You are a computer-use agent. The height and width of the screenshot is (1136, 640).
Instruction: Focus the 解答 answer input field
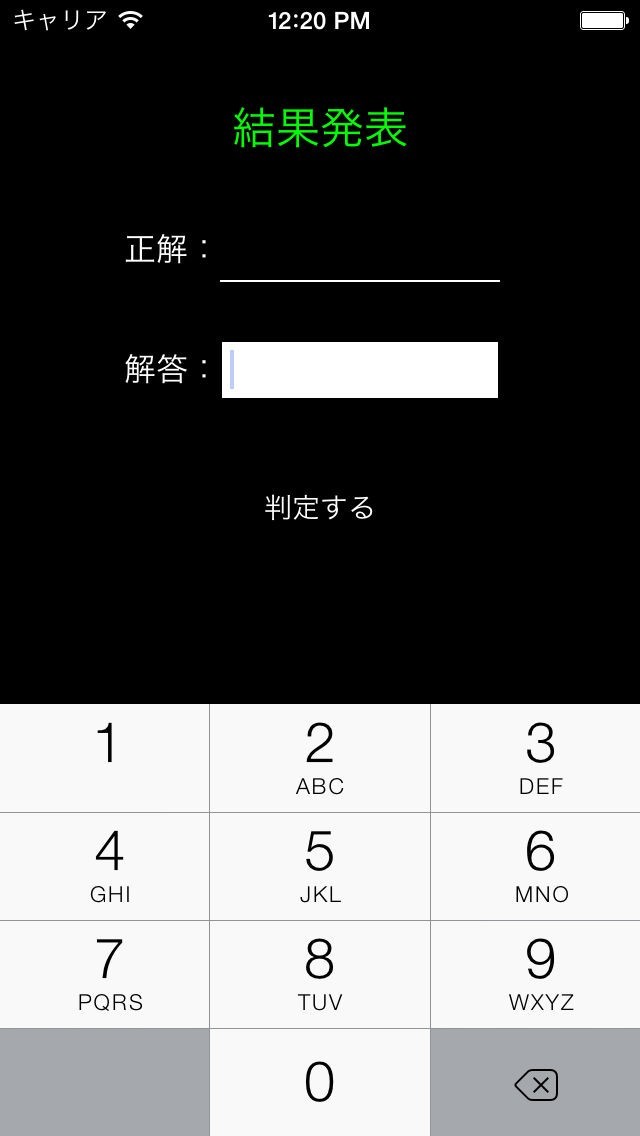[360, 369]
